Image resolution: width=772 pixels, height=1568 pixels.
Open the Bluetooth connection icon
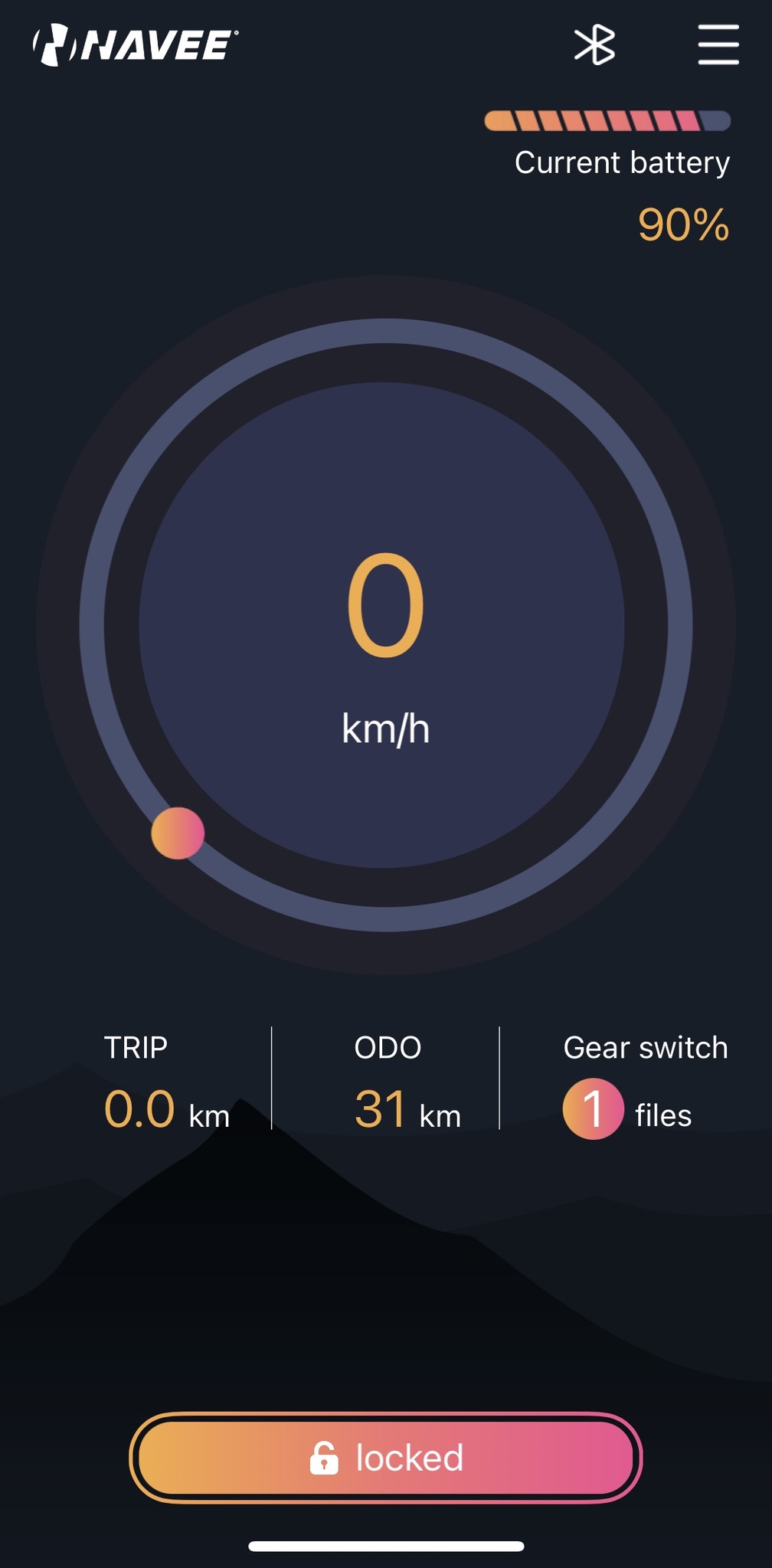[x=594, y=44]
